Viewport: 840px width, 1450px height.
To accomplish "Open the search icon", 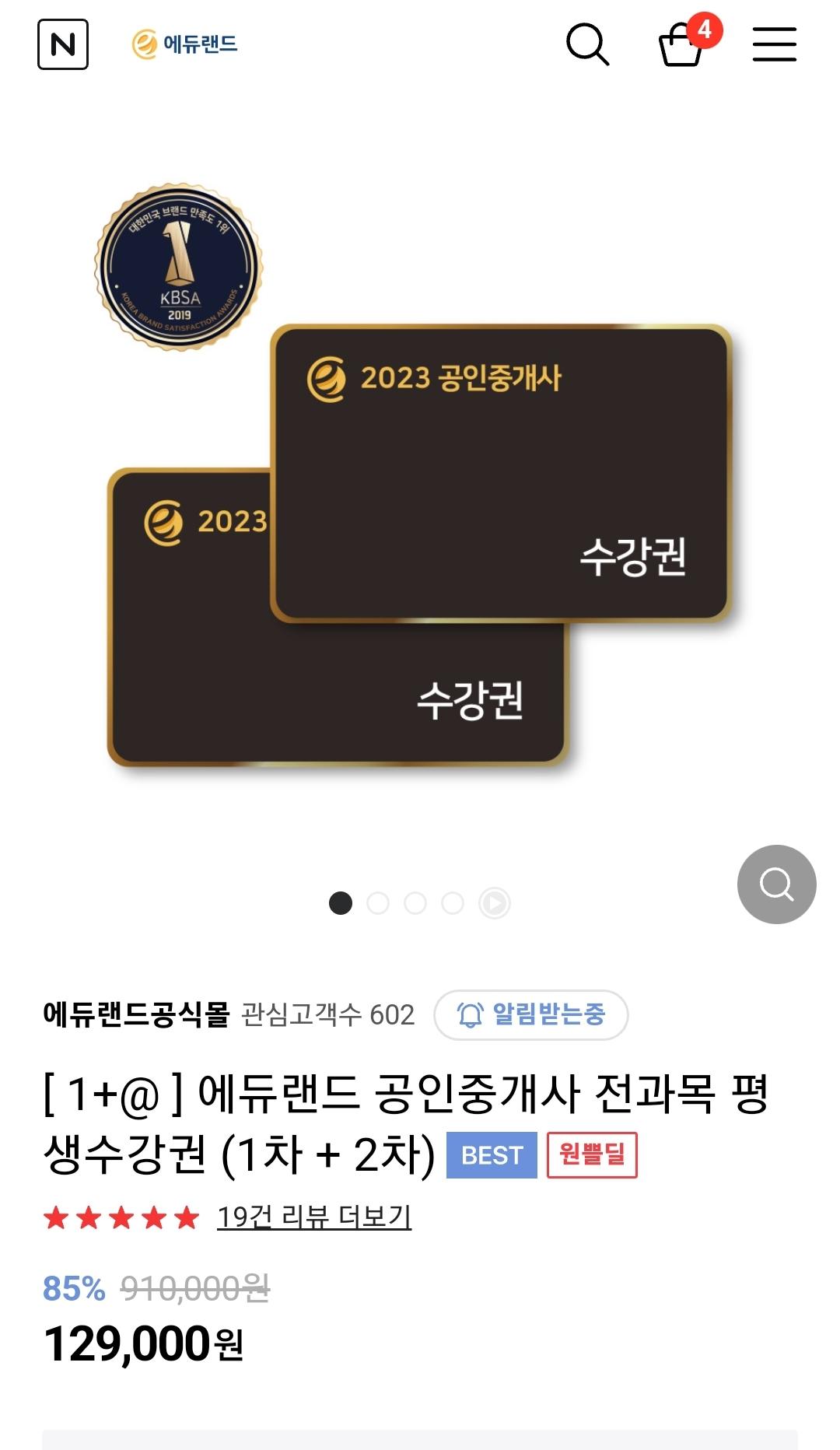I will pos(587,44).
